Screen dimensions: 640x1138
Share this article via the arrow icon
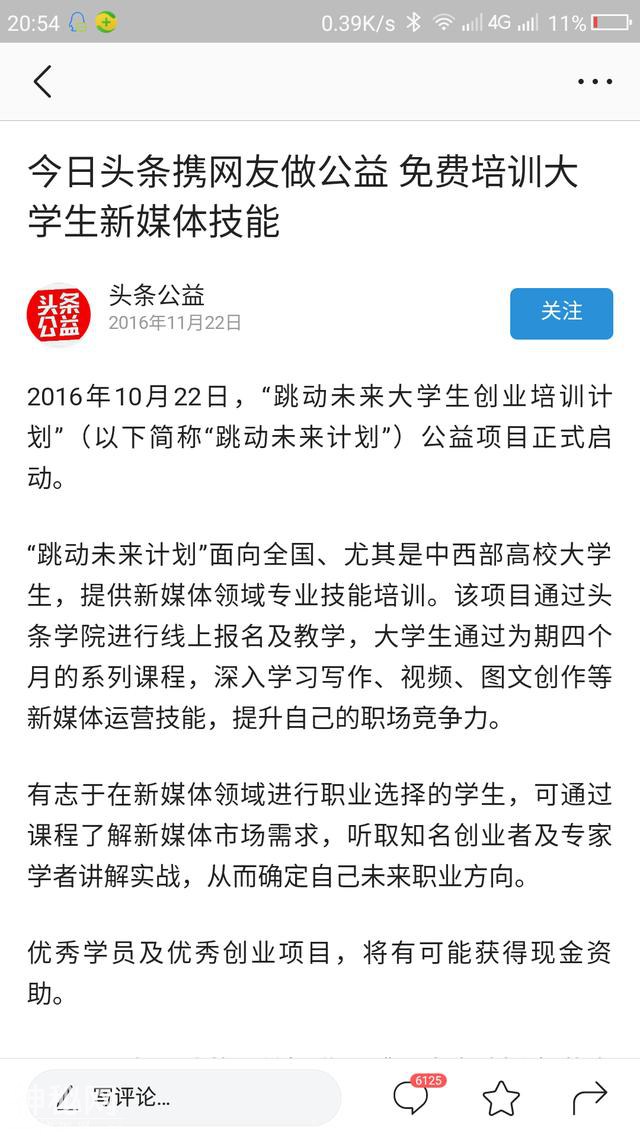[x=589, y=1097]
